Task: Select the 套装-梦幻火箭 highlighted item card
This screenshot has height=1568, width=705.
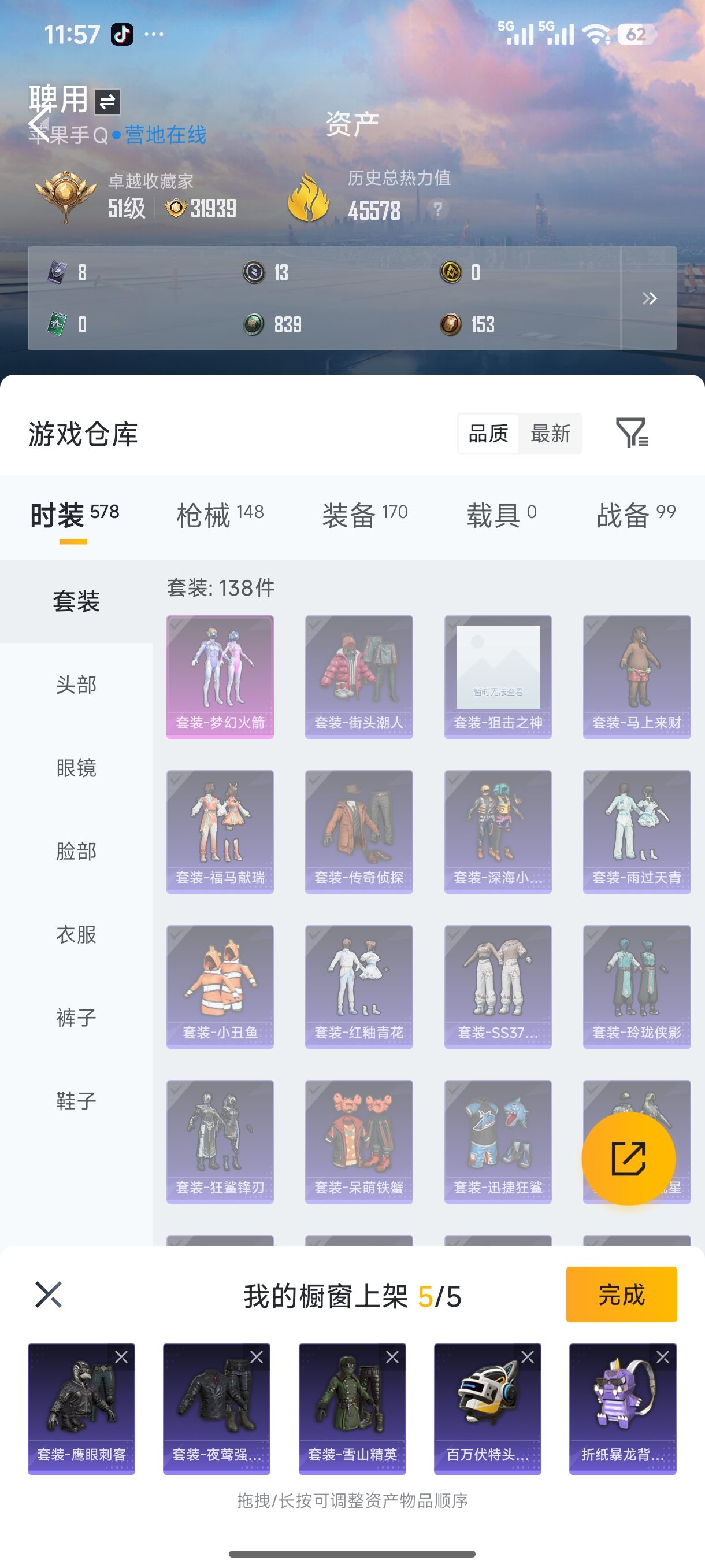Action: pos(220,676)
